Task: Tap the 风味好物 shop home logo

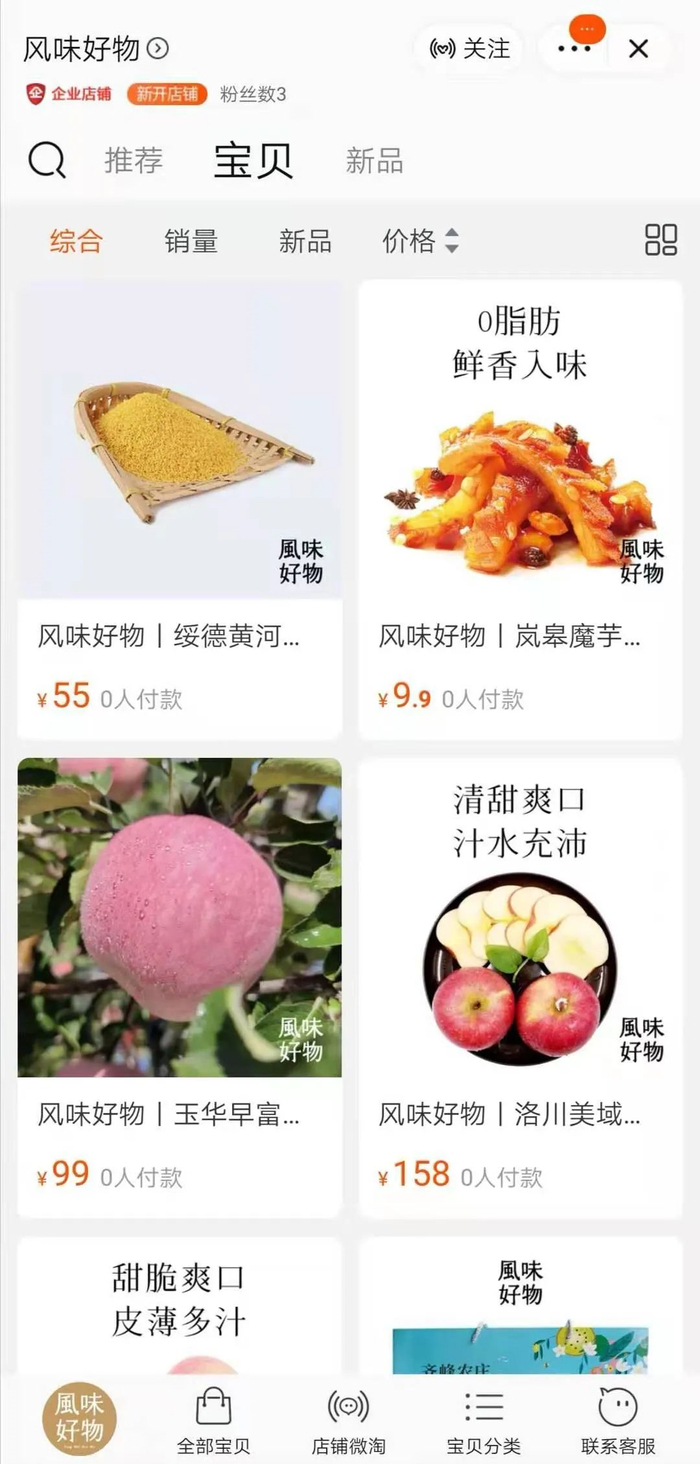Action: pos(79,1418)
